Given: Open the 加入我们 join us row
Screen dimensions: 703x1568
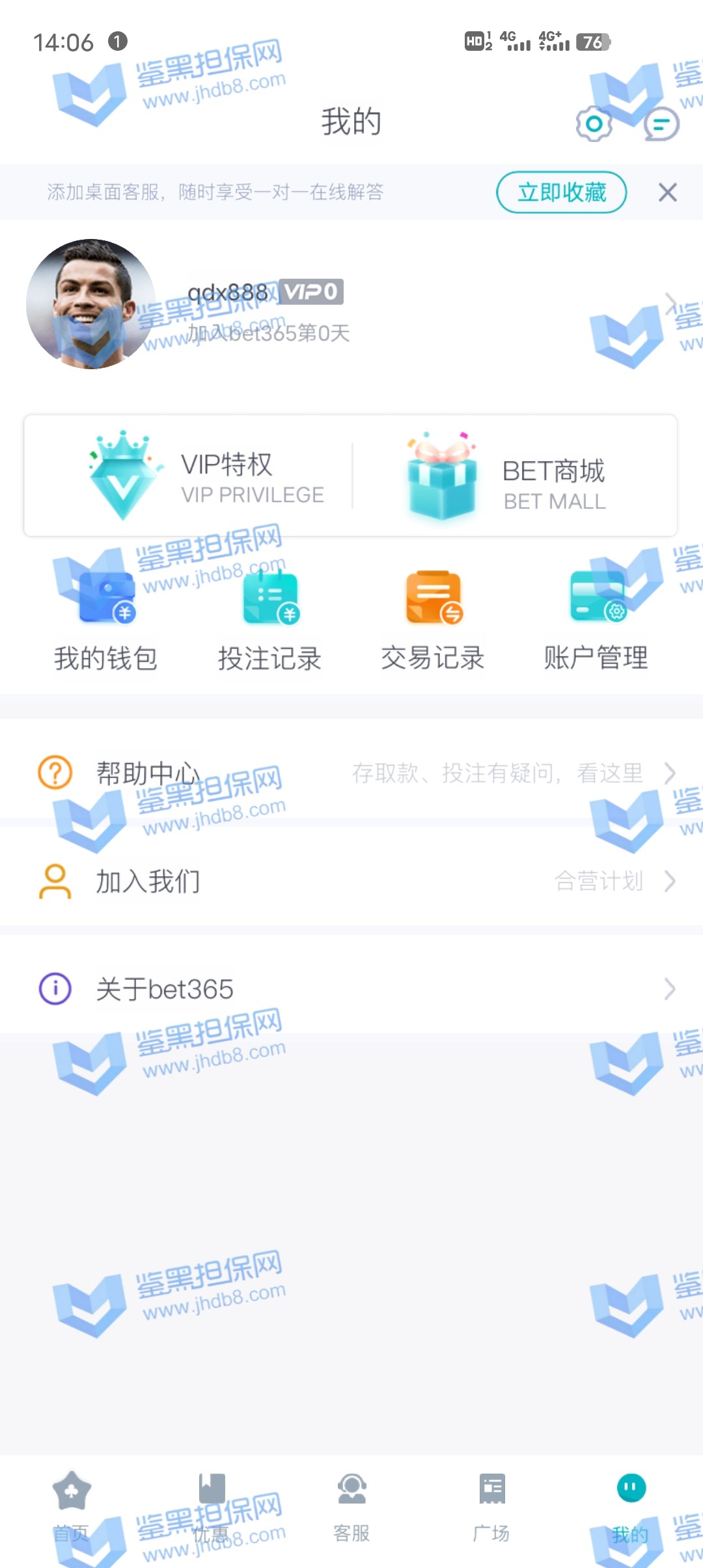Looking at the screenshot, I should coord(351,881).
